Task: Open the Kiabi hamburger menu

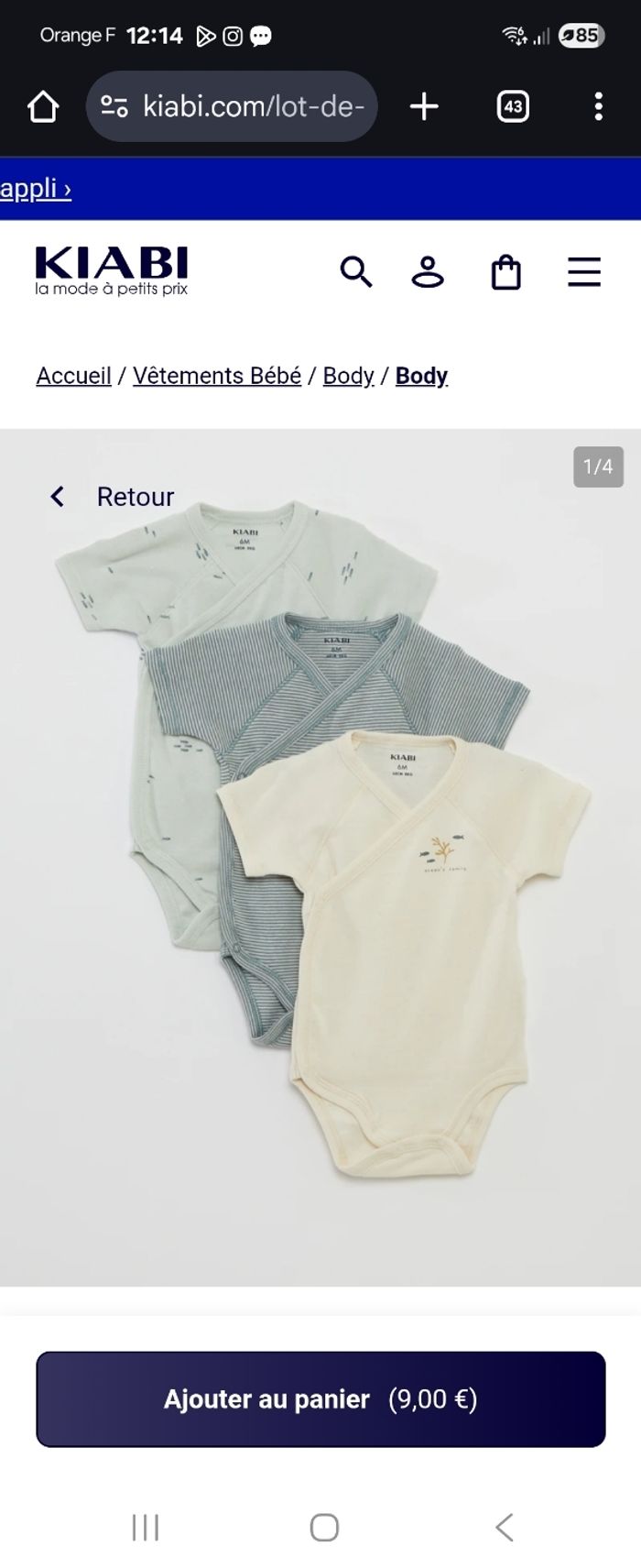Action: point(583,272)
